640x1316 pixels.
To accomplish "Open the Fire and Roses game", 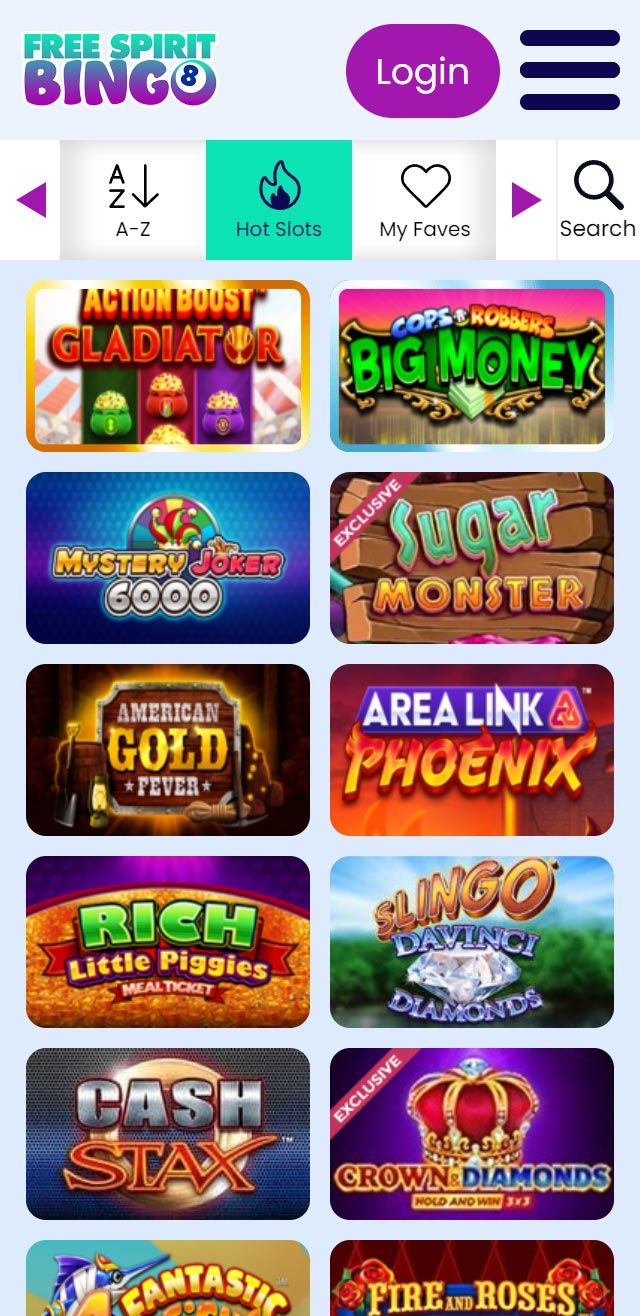I will click(472, 1280).
